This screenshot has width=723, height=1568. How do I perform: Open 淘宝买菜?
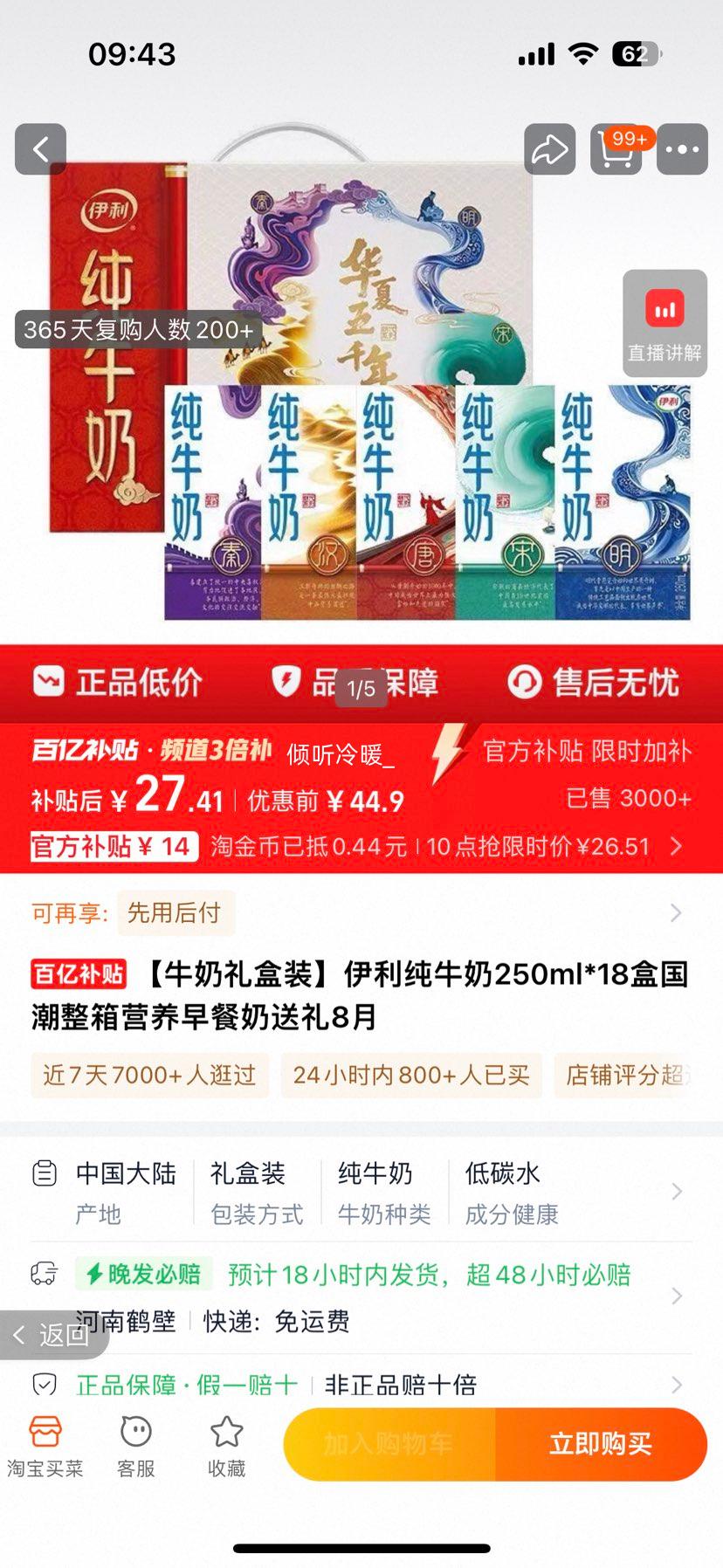tap(45, 1447)
